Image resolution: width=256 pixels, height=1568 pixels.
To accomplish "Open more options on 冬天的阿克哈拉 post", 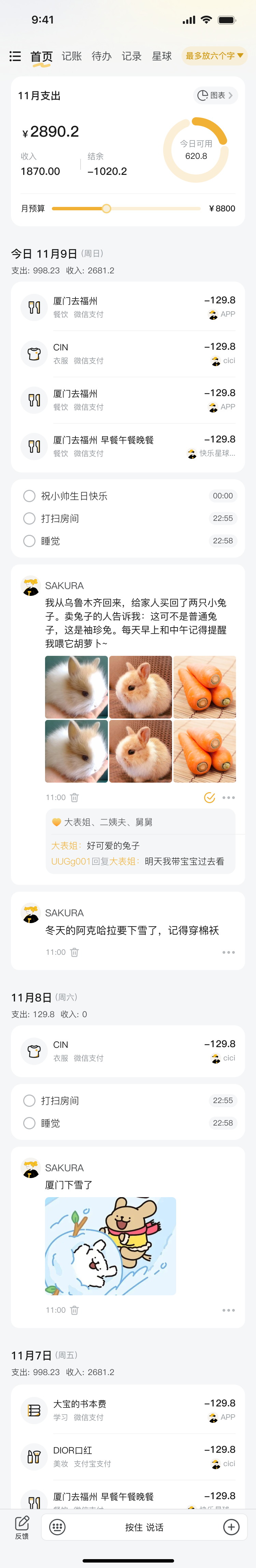I will [x=229, y=952].
